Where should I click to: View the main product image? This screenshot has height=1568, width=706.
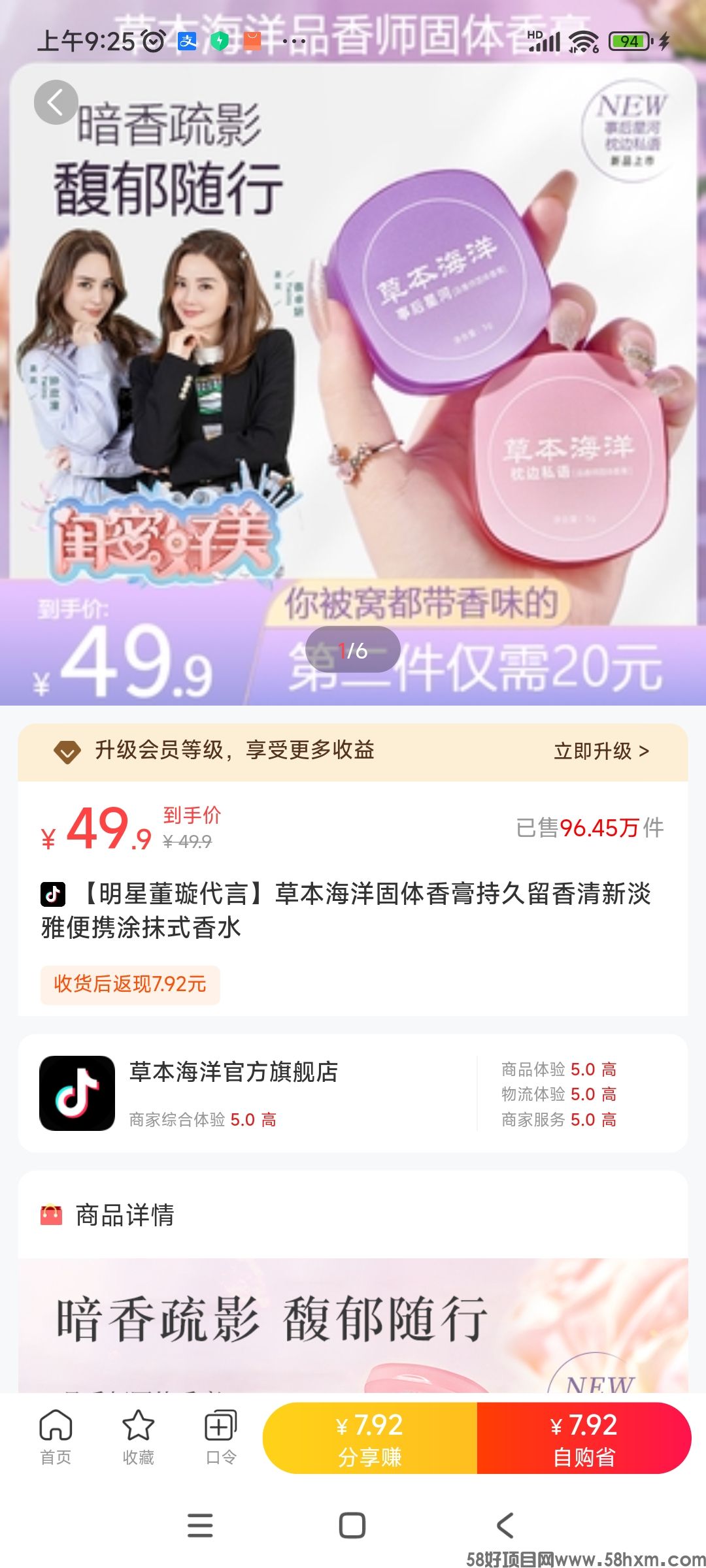tap(353, 385)
